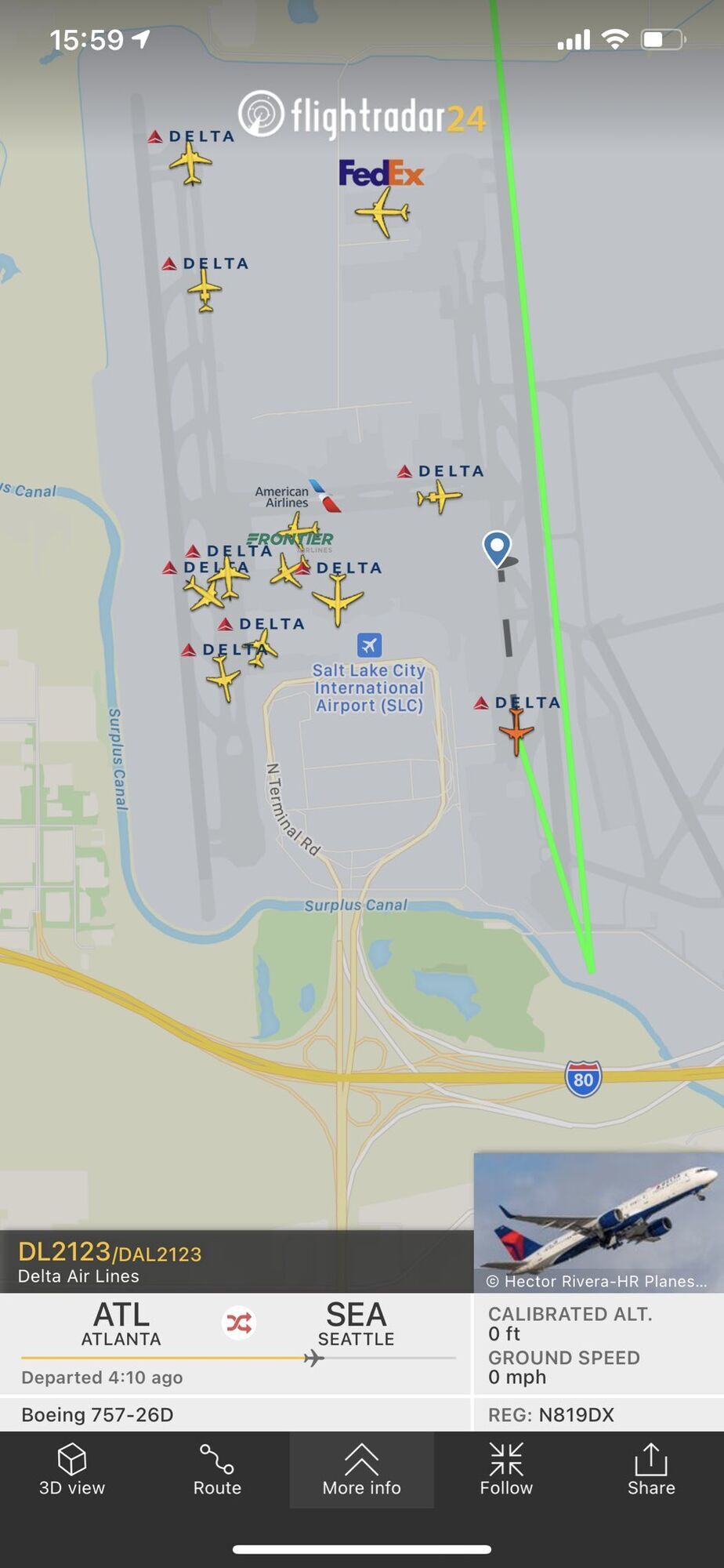This screenshot has width=724, height=1568.
Task: Tap the red shuffle icon between ATL and SEA
Action: (x=239, y=1323)
